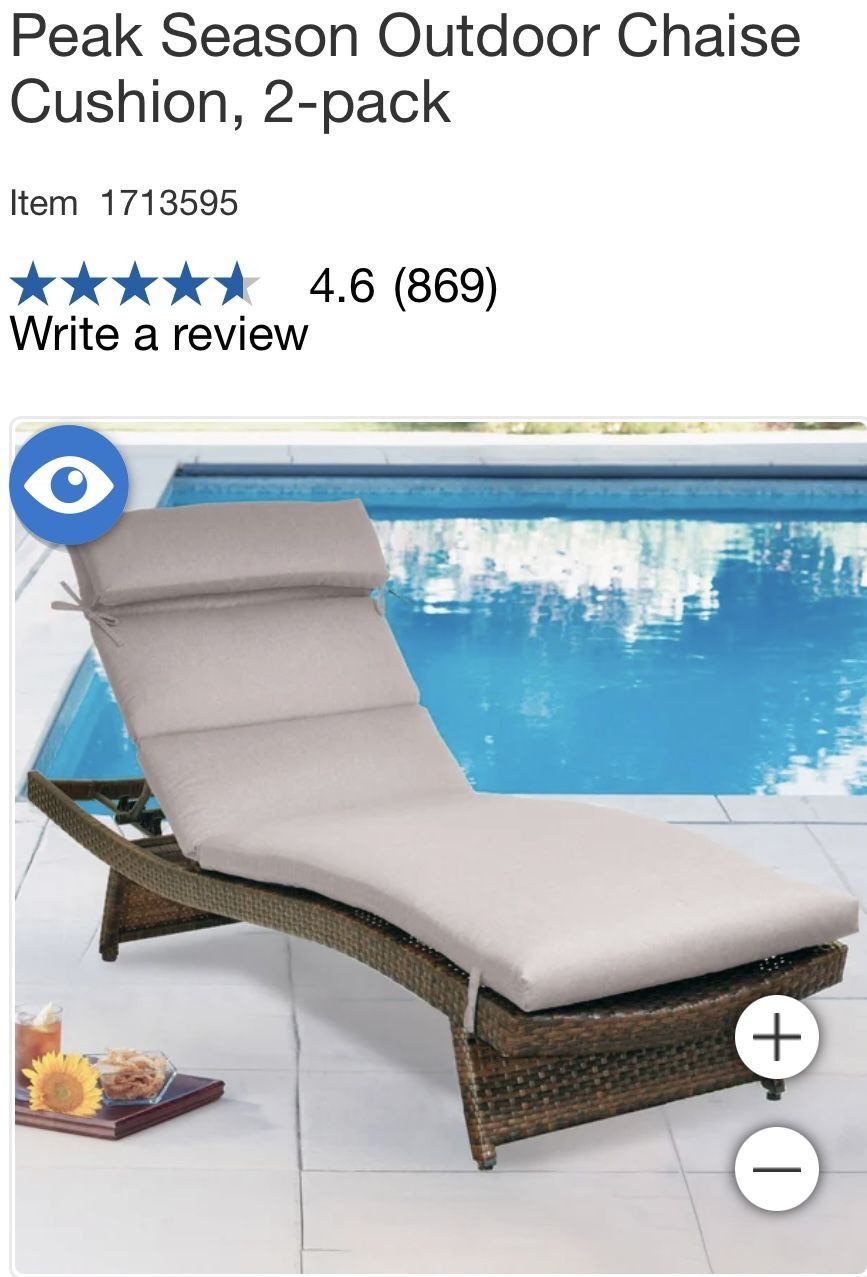This screenshot has height=1277, width=867.
Task: Toggle image preview with the eye icon
Action: click(x=70, y=483)
